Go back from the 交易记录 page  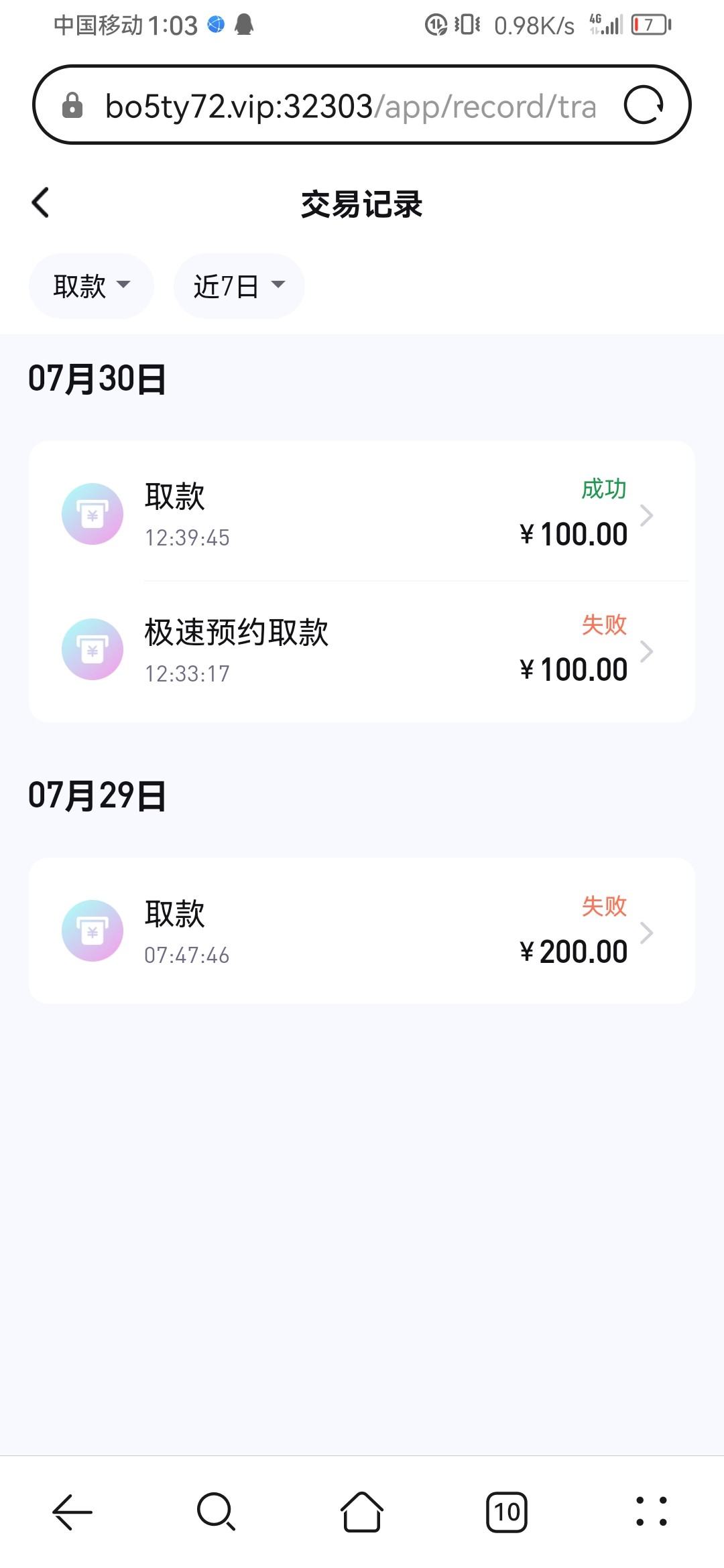(x=41, y=202)
